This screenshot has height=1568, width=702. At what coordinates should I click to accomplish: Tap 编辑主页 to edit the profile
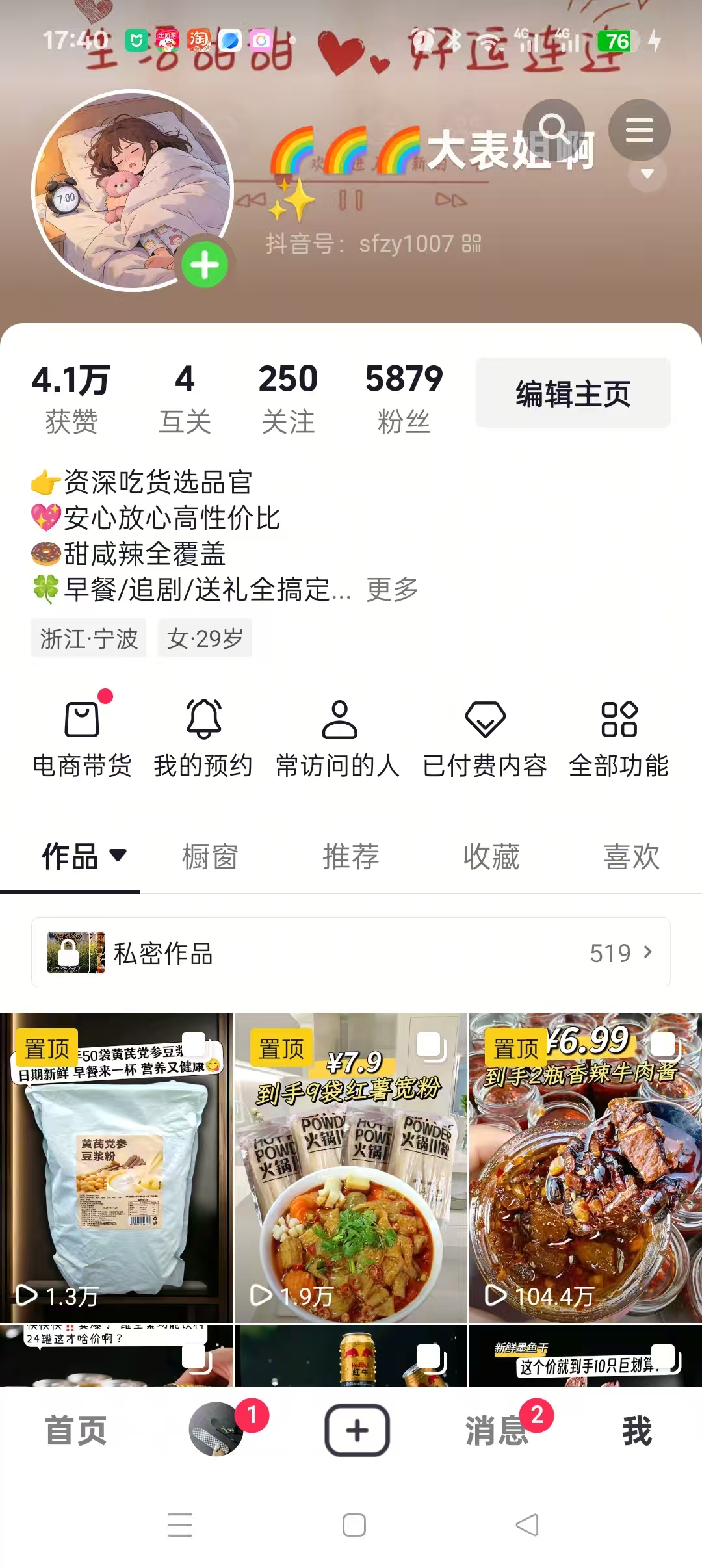click(573, 393)
